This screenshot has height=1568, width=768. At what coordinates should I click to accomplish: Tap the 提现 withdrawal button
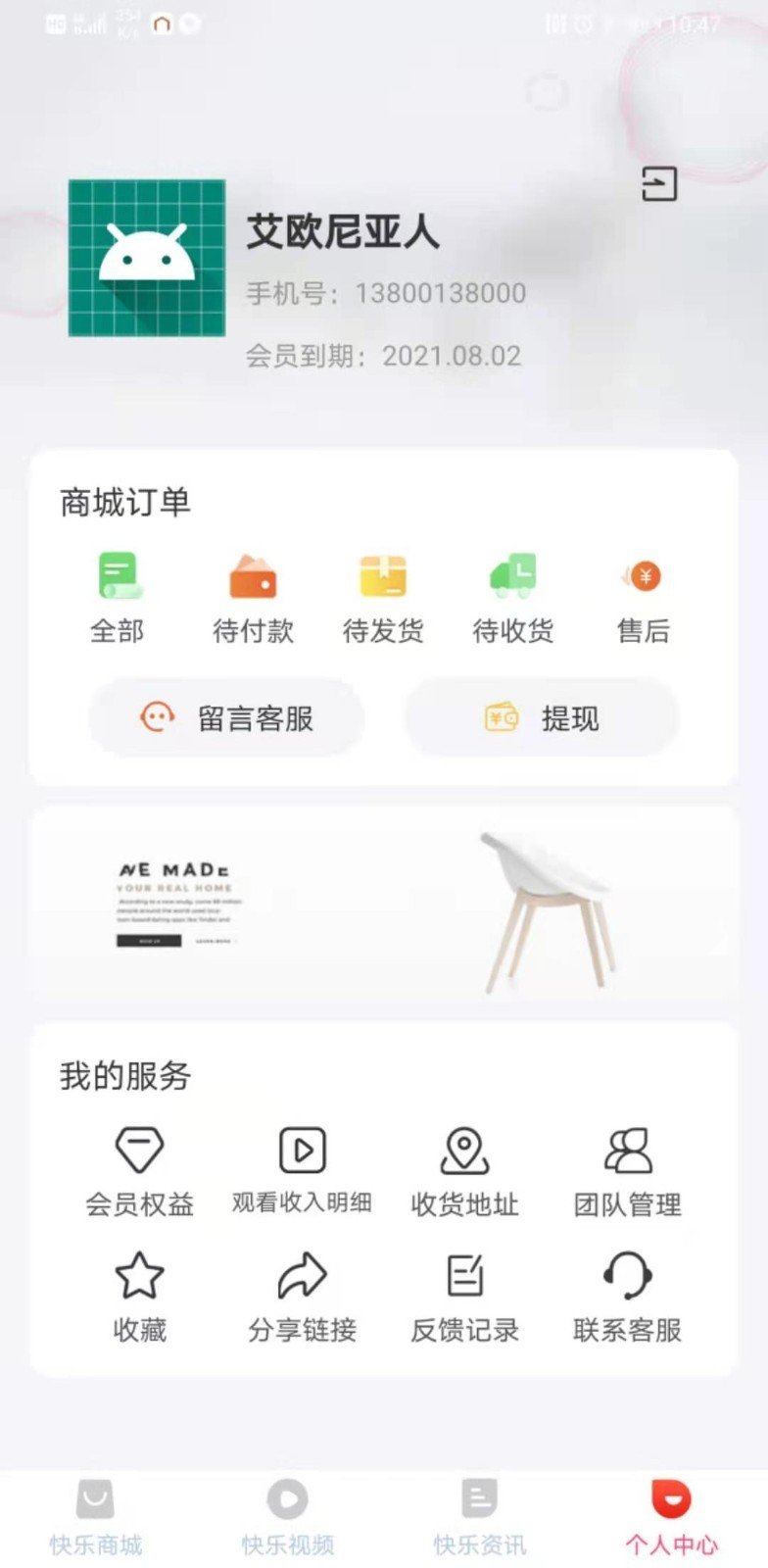(540, 717)
